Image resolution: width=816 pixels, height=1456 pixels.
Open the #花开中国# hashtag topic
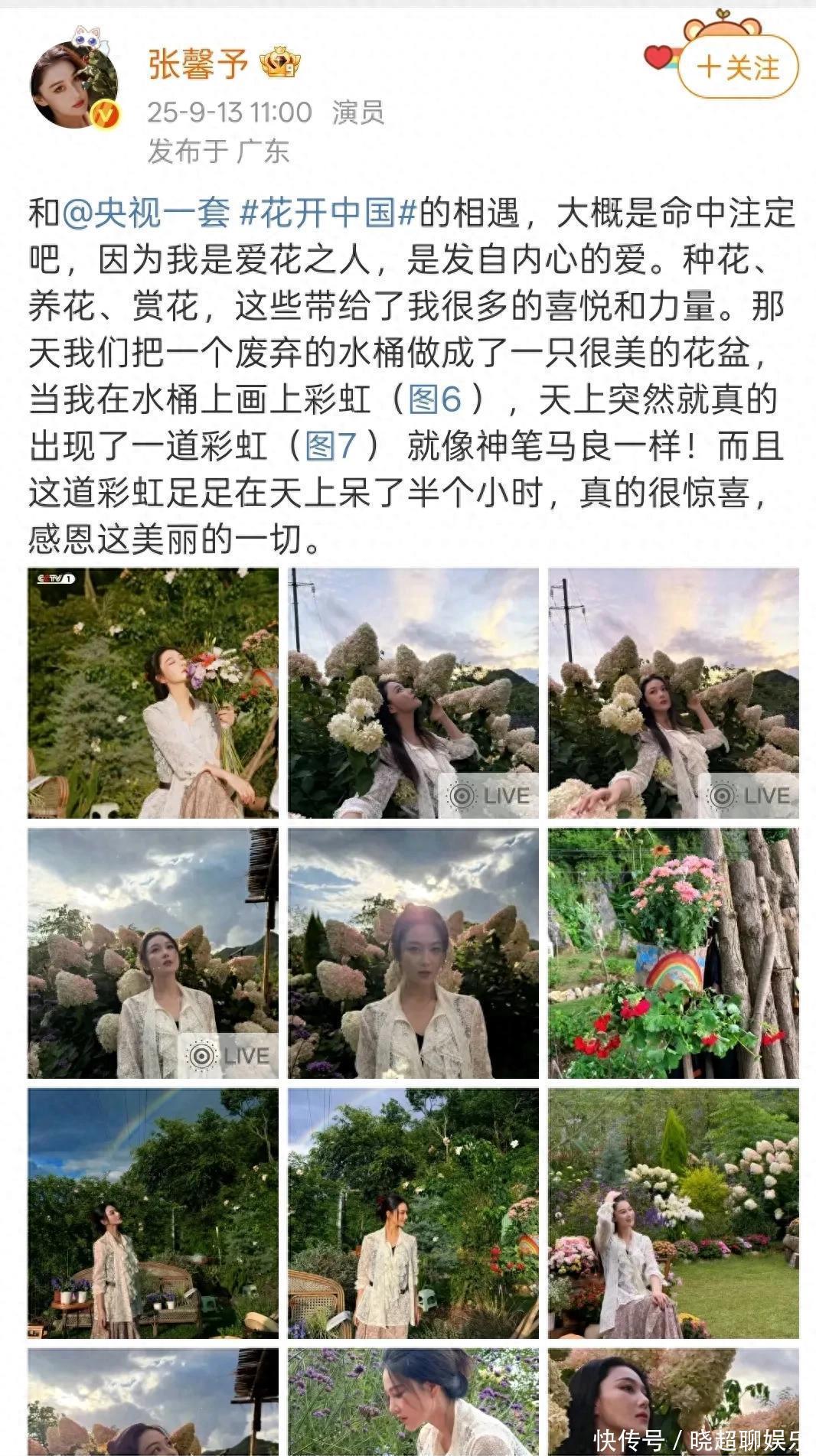pos(328,212)
